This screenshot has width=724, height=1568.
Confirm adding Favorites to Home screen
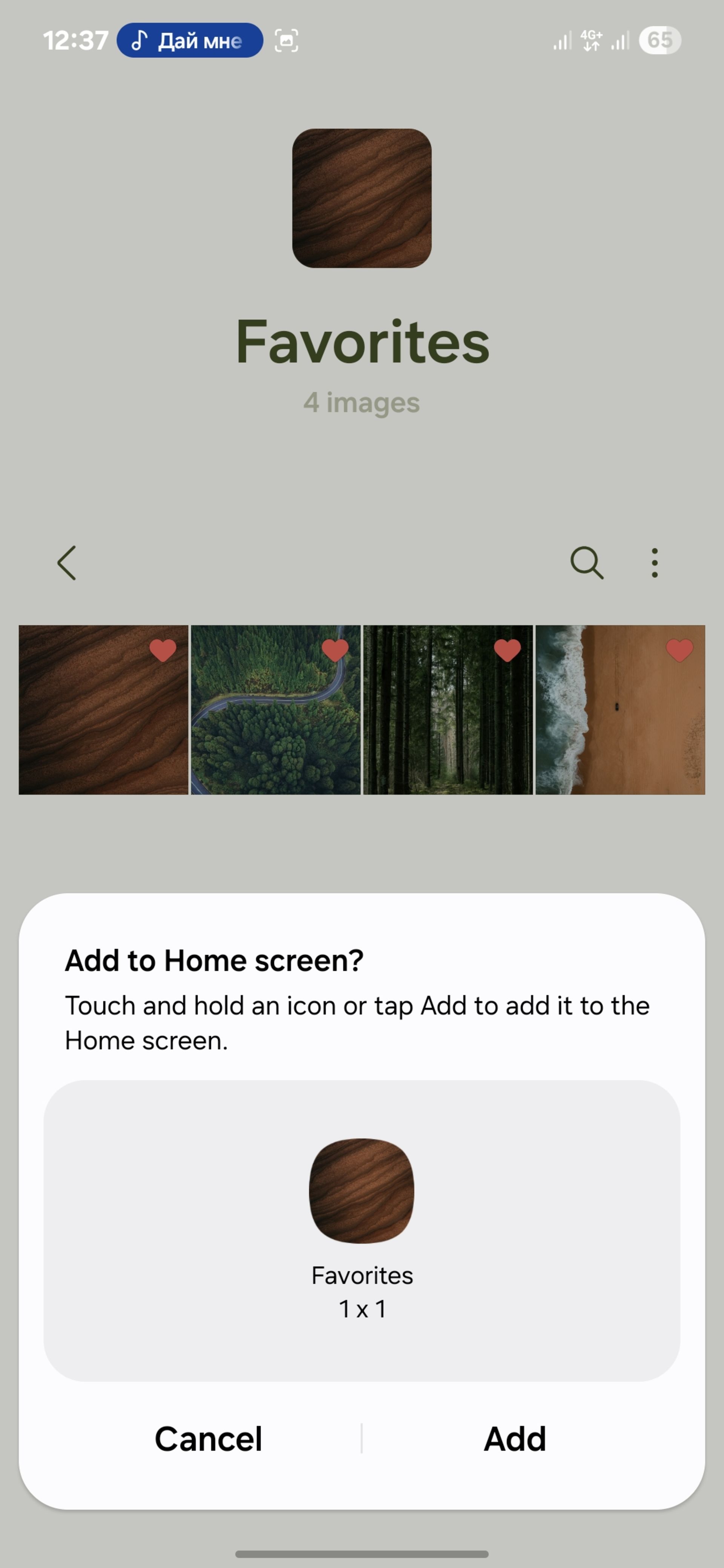pyautogui.click(x=515, y=1438)
